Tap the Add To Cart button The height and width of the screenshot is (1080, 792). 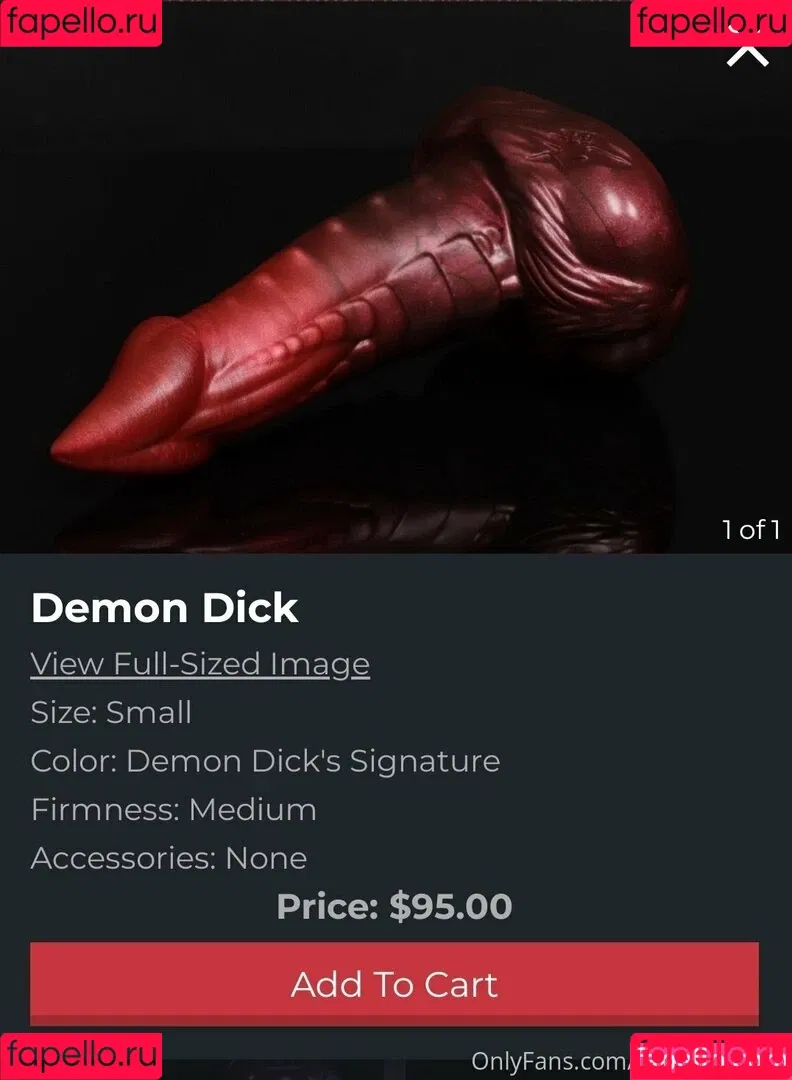(x=394, y=984)
